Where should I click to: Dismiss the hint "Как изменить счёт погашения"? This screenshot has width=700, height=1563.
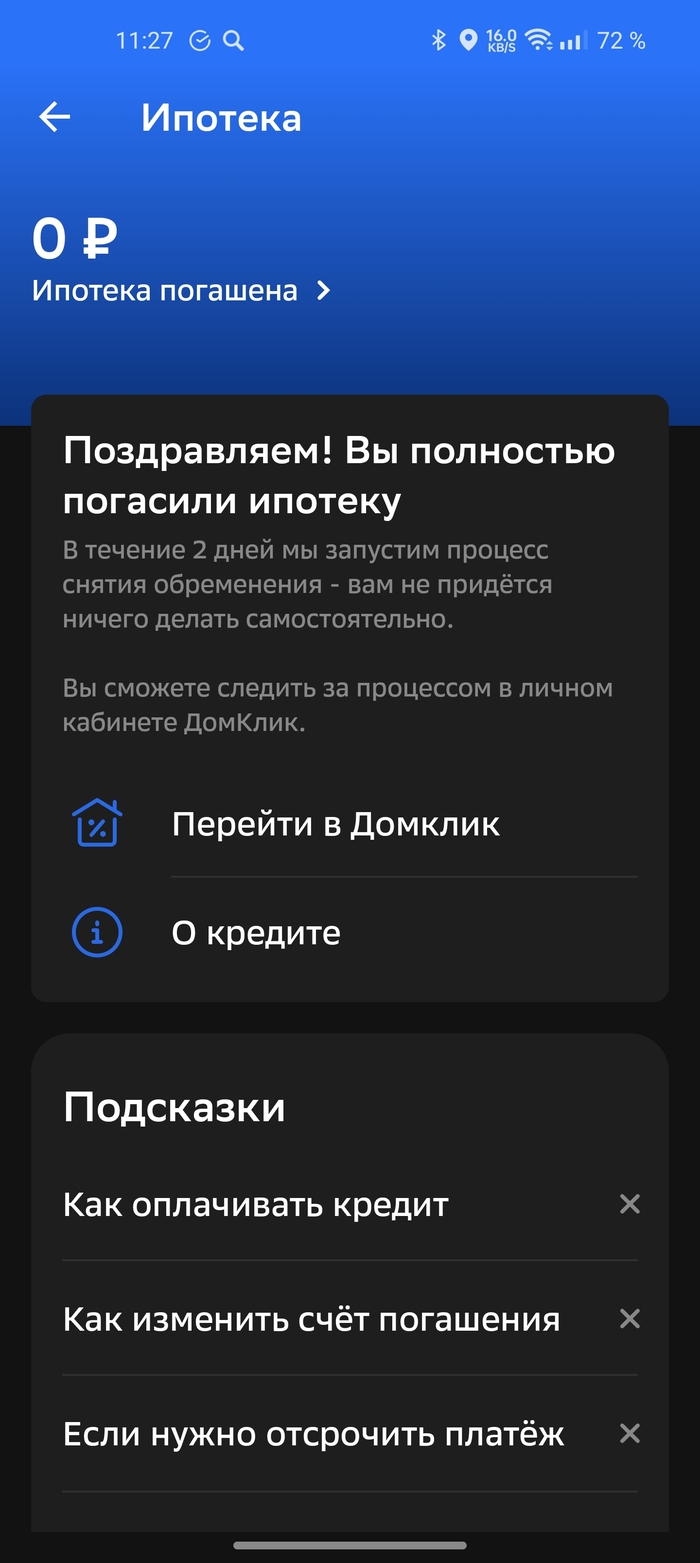(629, 1319)
